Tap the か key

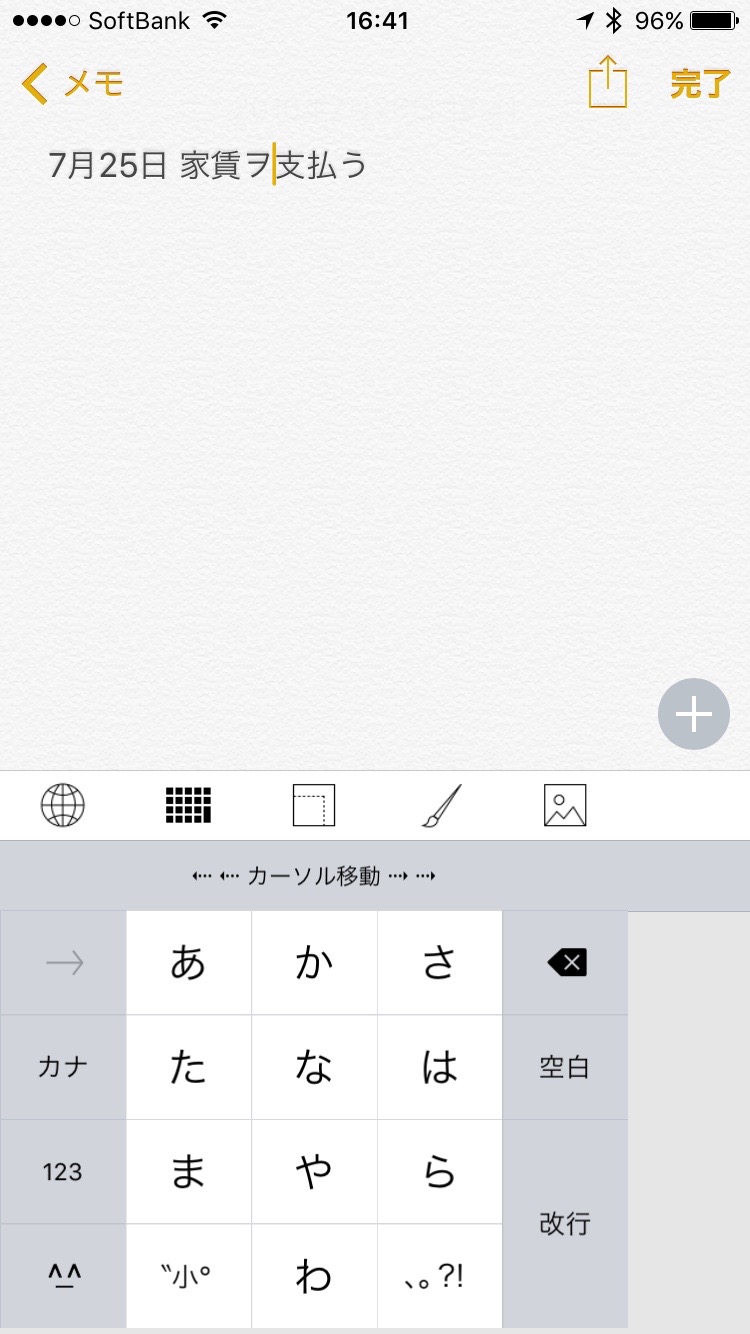tap(314, 963)
